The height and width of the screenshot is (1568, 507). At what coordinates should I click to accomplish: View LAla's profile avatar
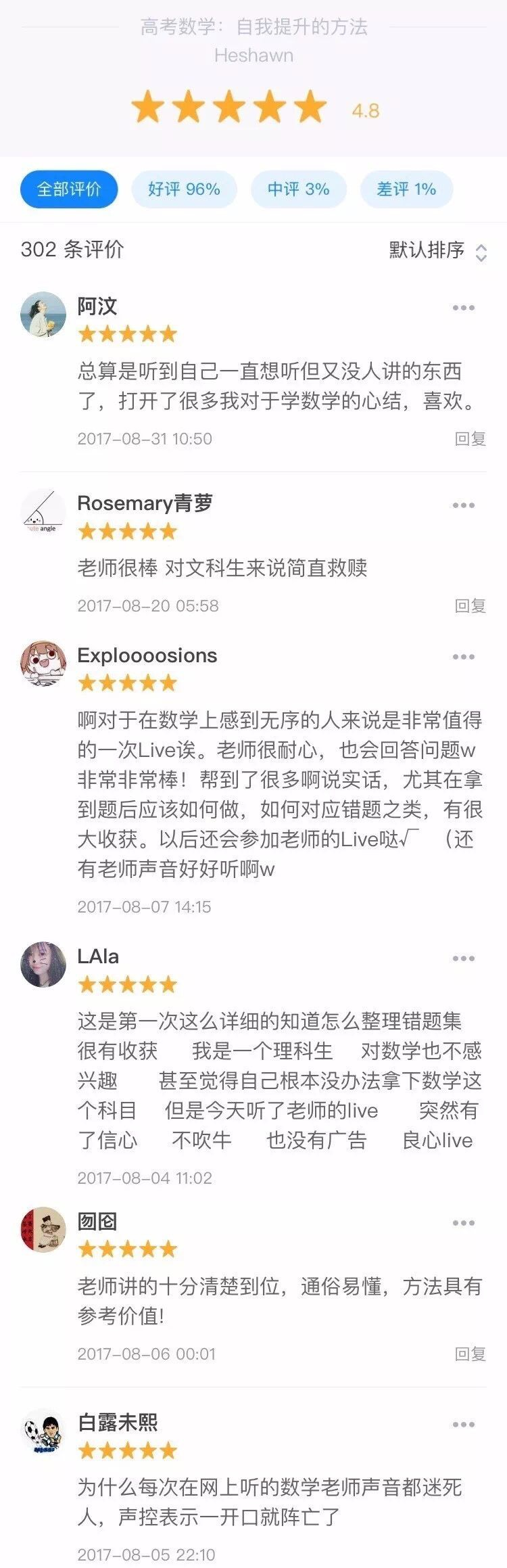[x=43, y=965]
